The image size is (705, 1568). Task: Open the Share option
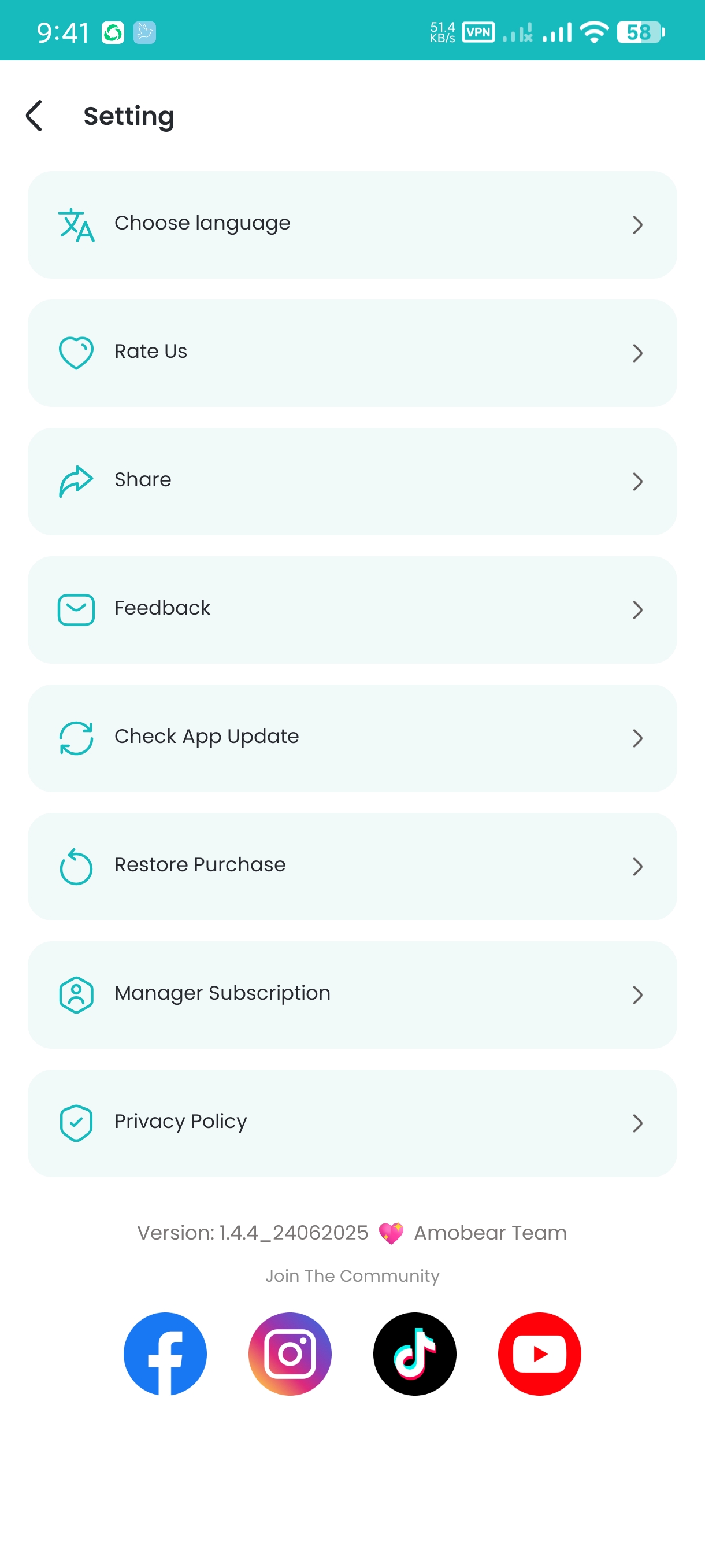352,482
